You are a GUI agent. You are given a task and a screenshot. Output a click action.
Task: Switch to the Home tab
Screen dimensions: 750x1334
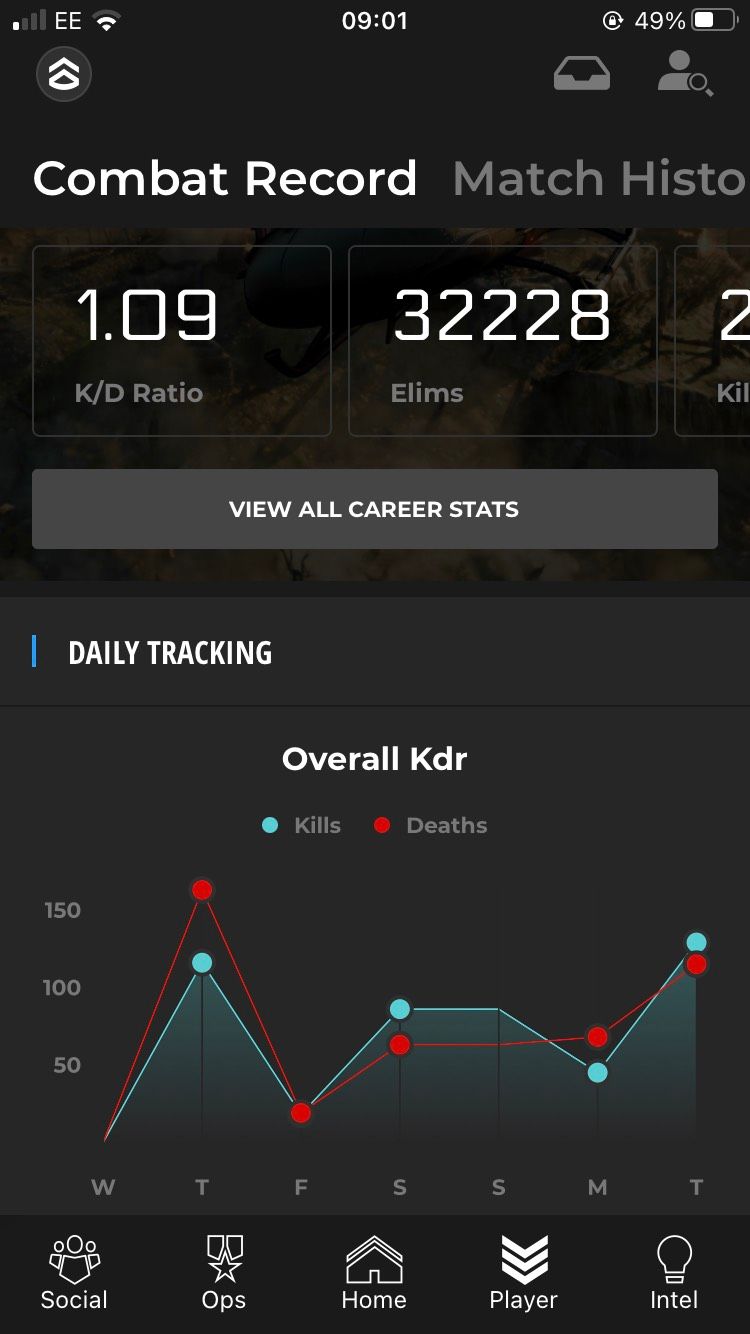(x=374, y=1273)
